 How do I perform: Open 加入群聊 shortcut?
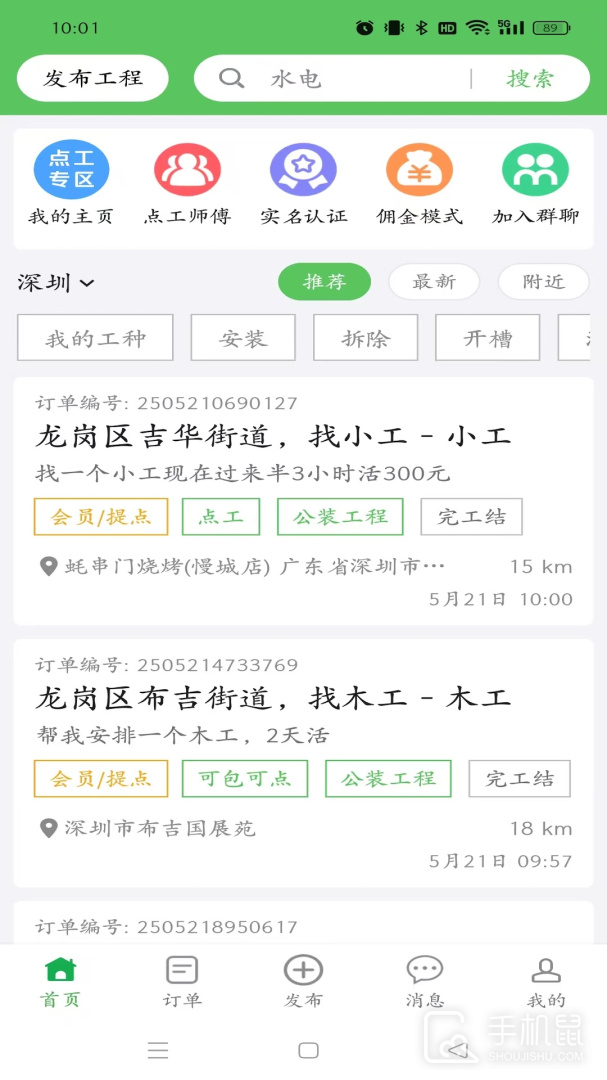click(535, 182)
